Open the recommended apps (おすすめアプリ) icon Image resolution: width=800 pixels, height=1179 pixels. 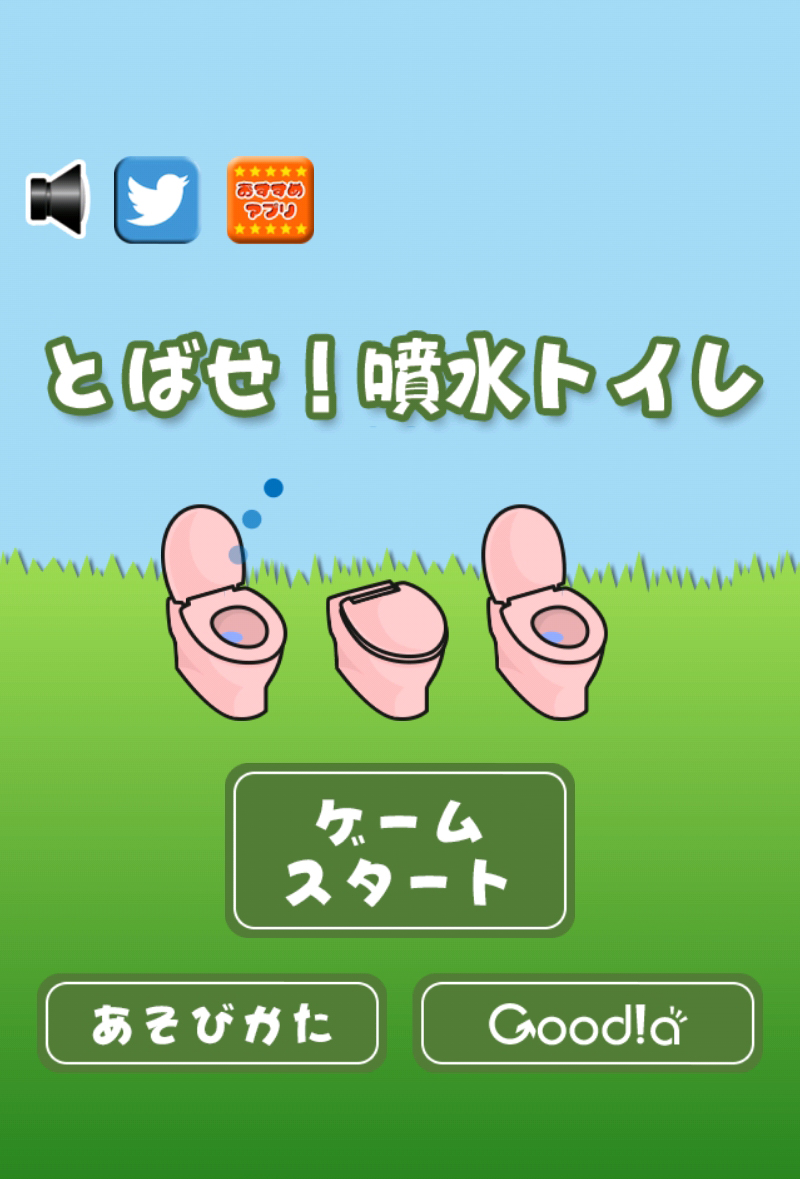pos(270,200)
